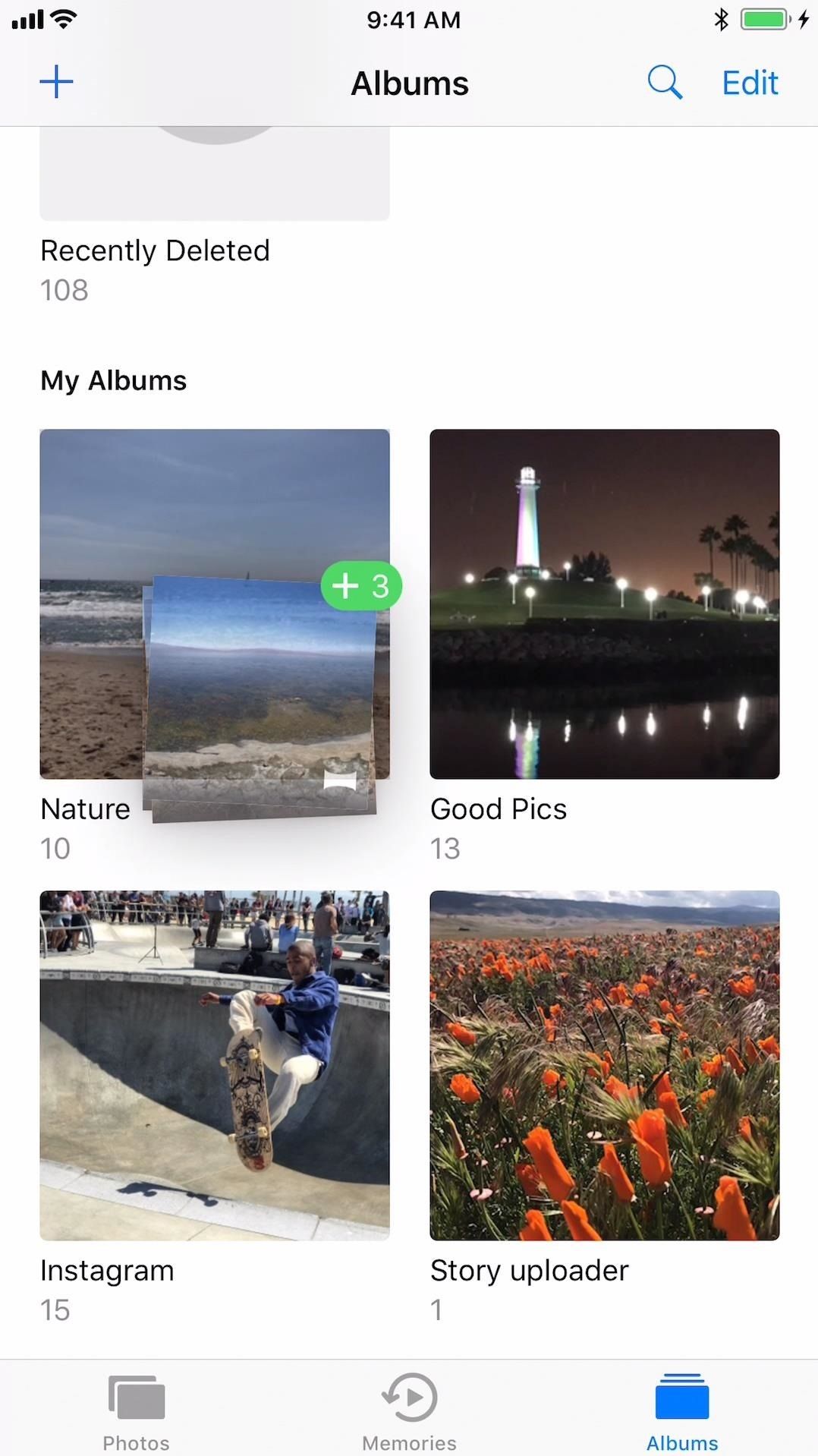Open the Story uploader album
This screenshot has height=1456, width=818.
point(604,1065)
